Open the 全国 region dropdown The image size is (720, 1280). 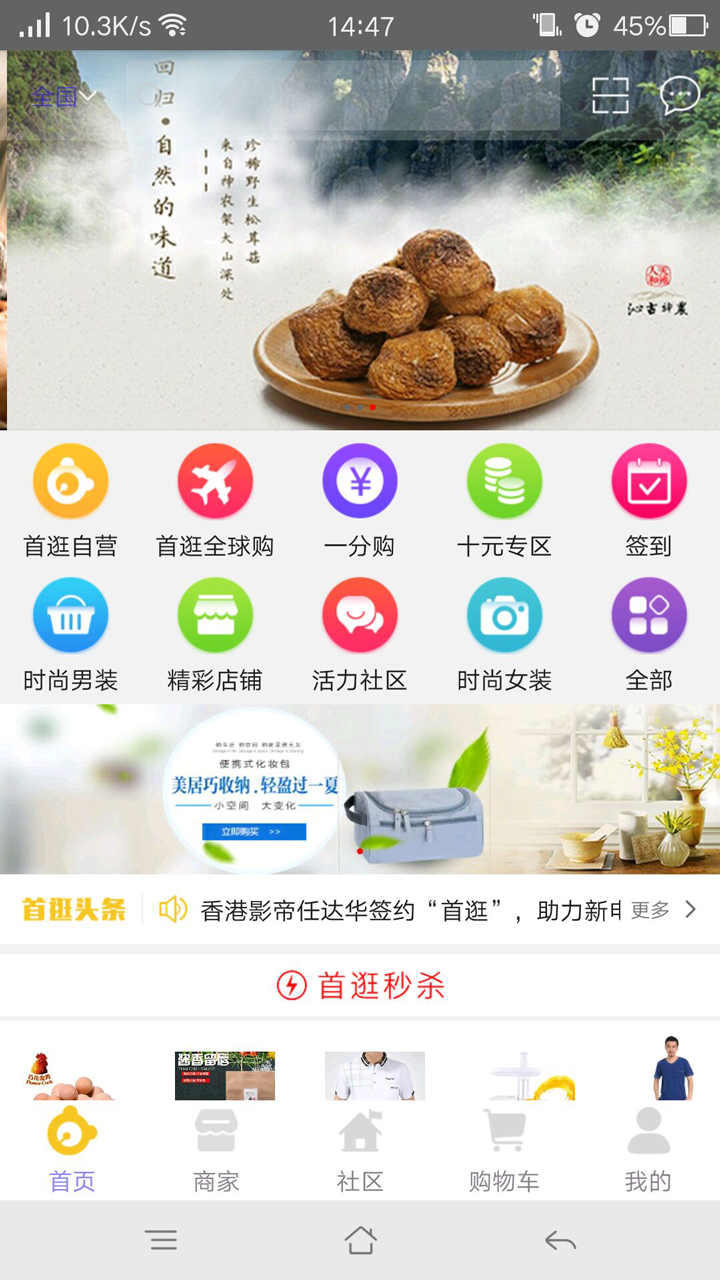62,97
